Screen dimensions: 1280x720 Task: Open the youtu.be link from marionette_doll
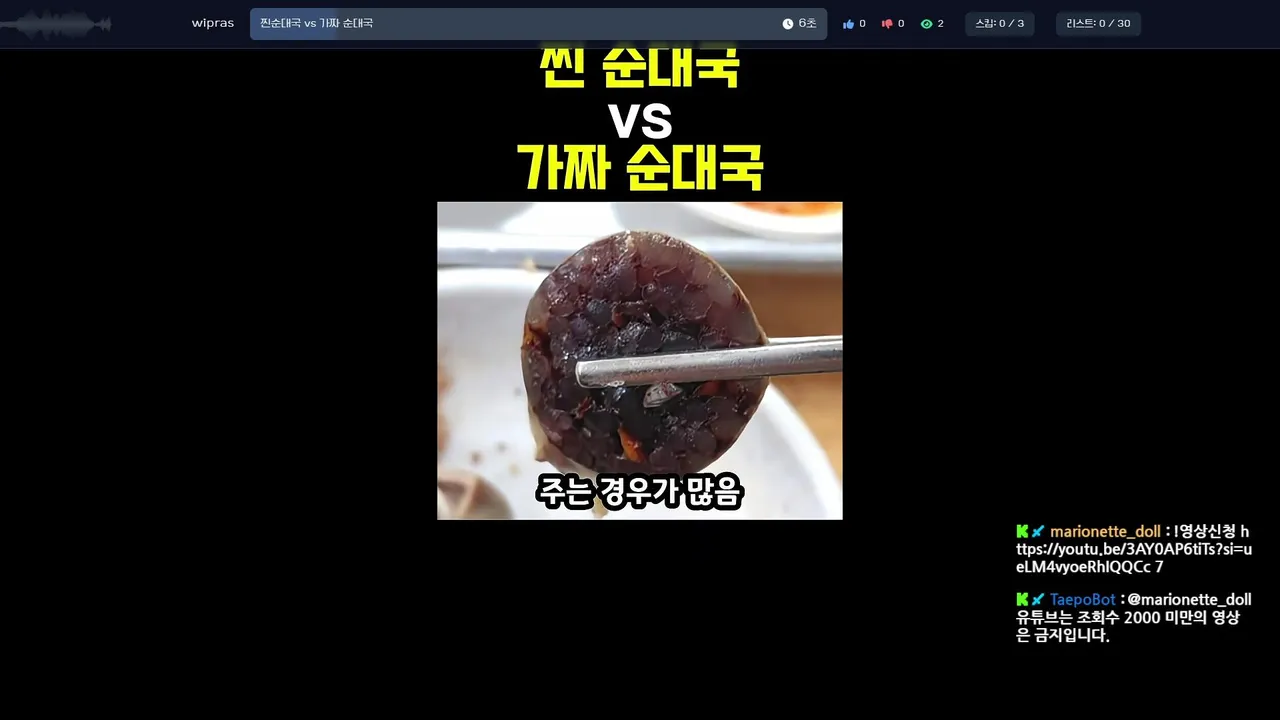tap(1133, 549)
